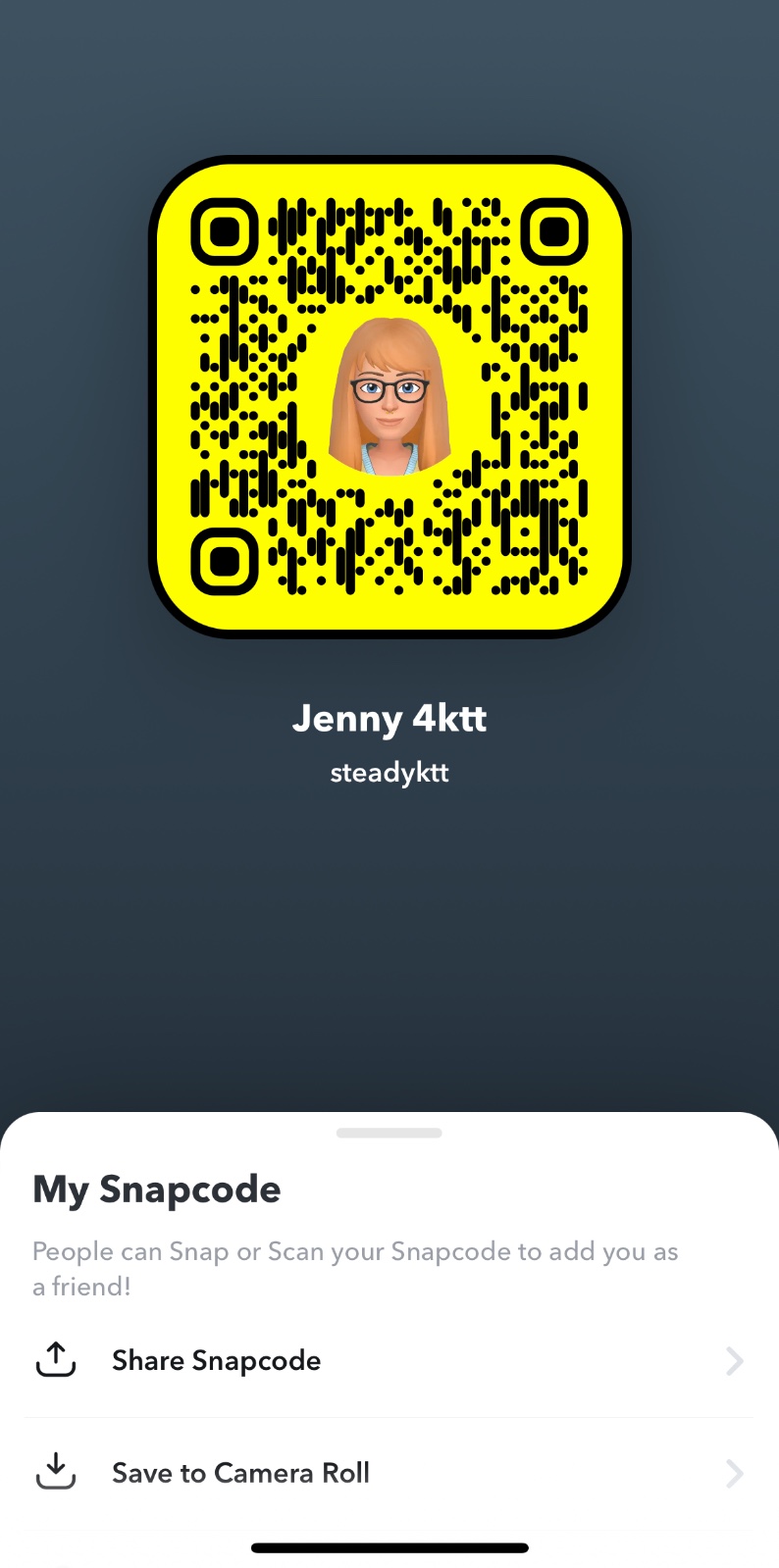
Task: Tap the bottom sheet drag handle
Action: [389, 1133]
